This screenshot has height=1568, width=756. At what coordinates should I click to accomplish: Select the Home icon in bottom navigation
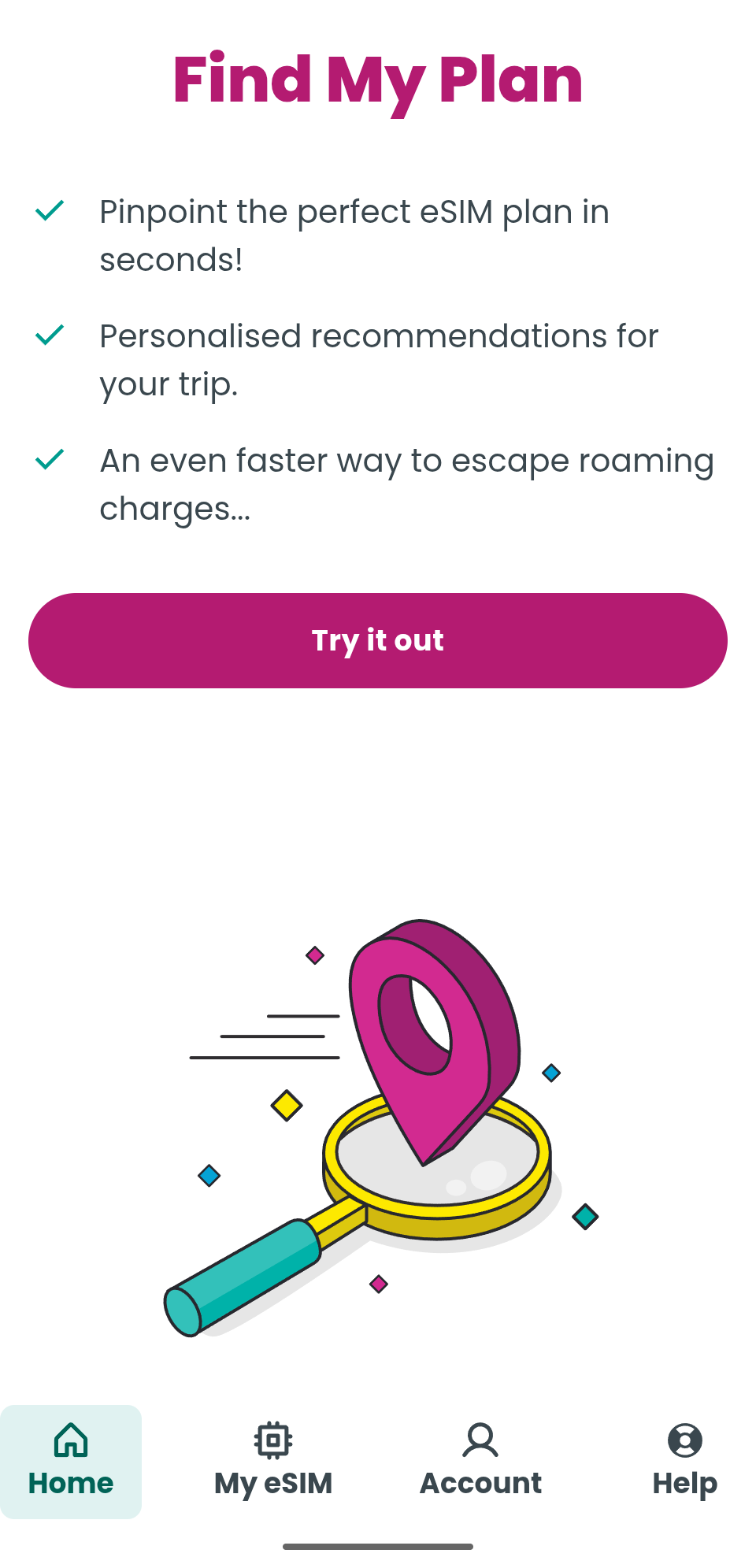coord(70,1438)
